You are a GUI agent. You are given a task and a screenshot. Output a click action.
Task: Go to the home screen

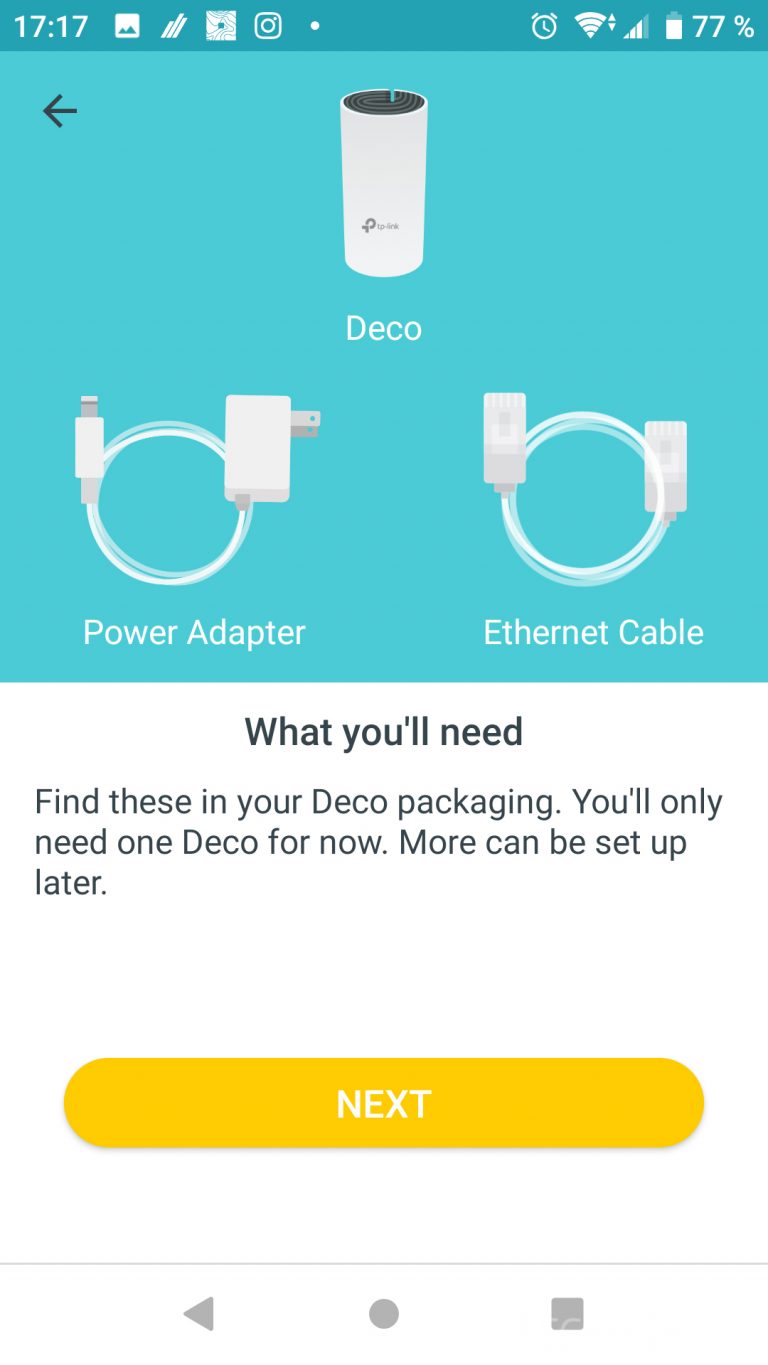(384, 1314)
